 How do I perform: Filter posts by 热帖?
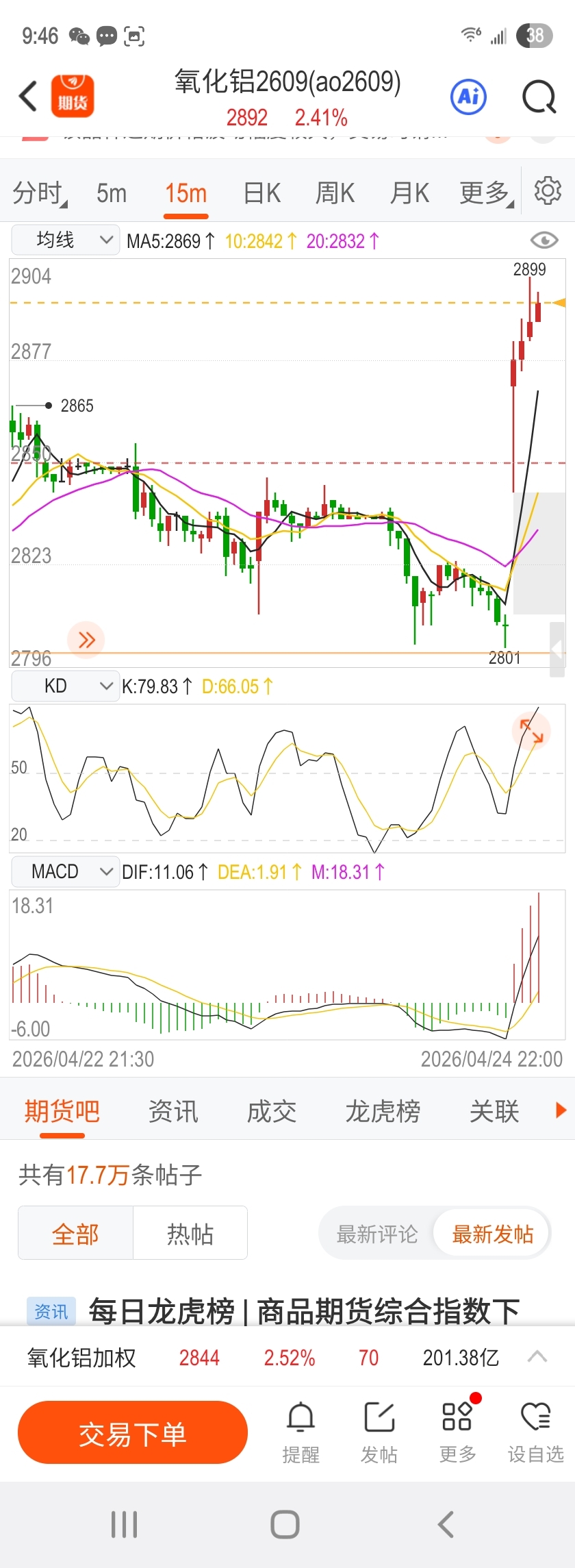[190, 1234]
